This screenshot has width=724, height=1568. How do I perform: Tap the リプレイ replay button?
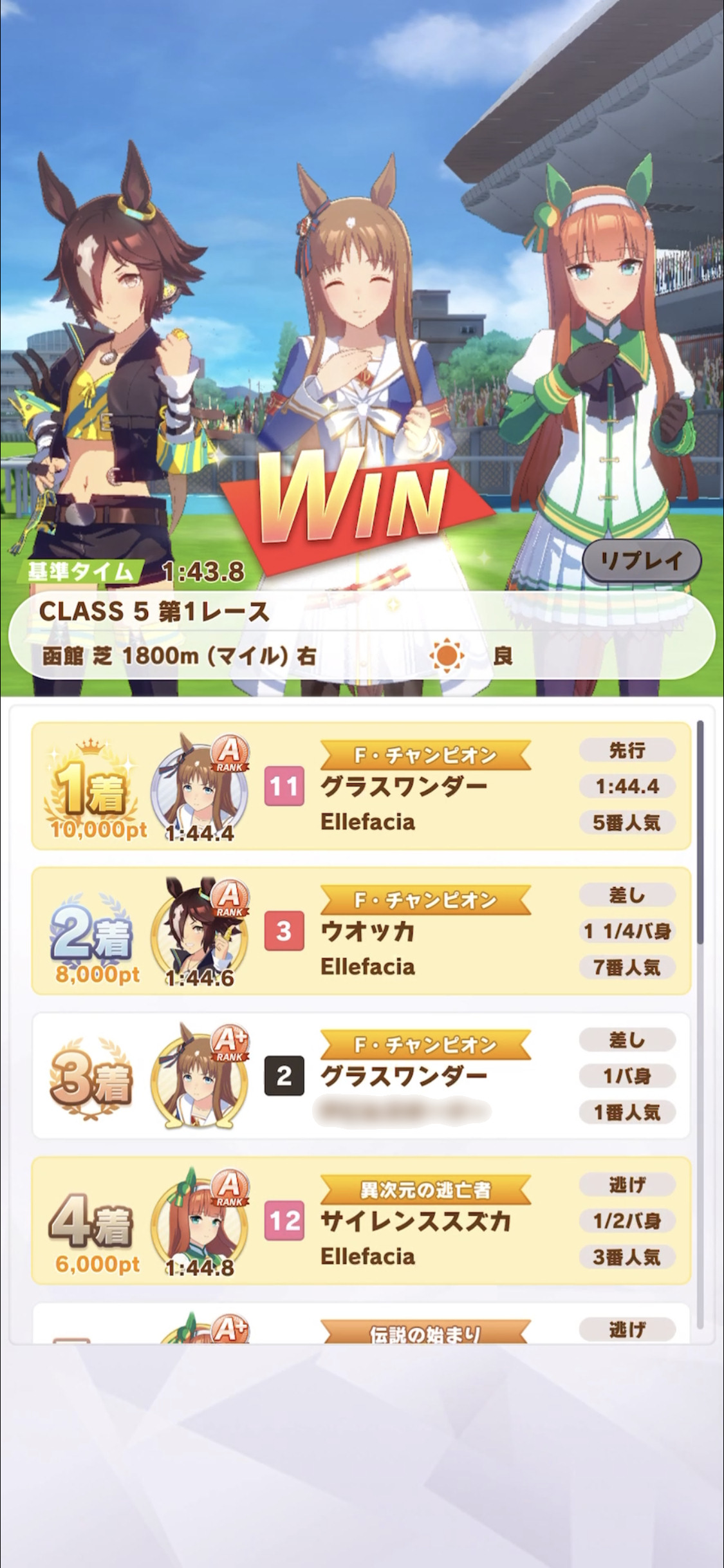[641, 561]
